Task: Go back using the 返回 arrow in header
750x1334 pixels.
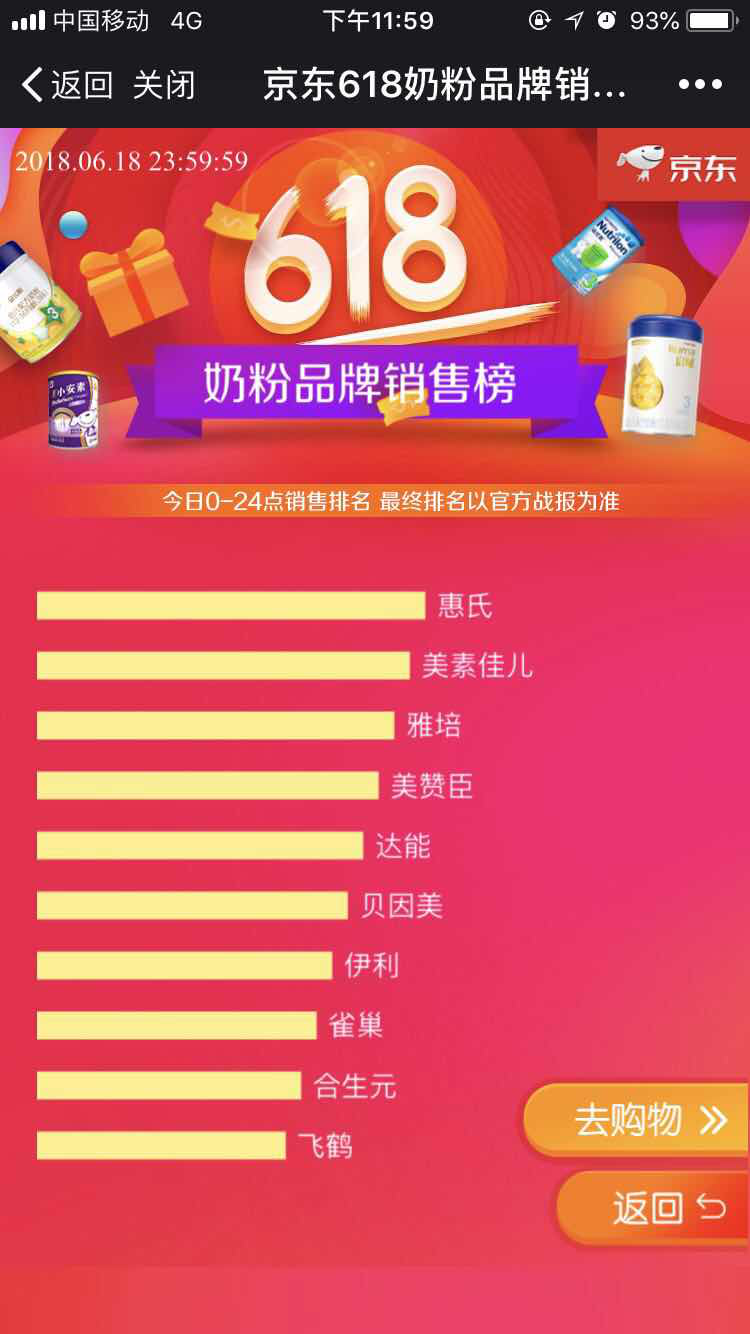Action: pyautogui.click(x=66, y=86)
